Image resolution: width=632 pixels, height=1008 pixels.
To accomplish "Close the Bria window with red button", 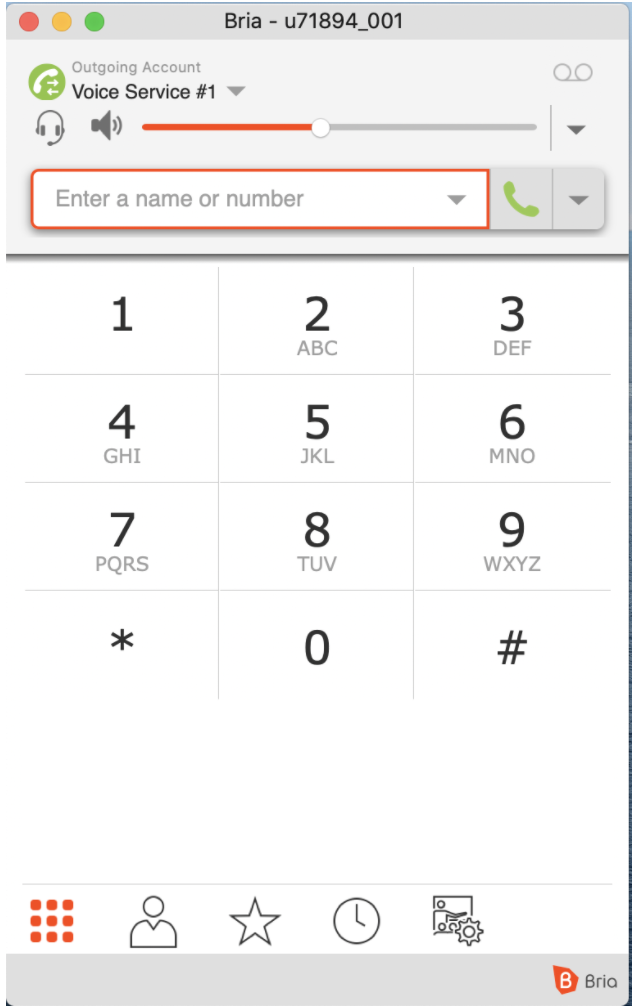I will (29, 20).
